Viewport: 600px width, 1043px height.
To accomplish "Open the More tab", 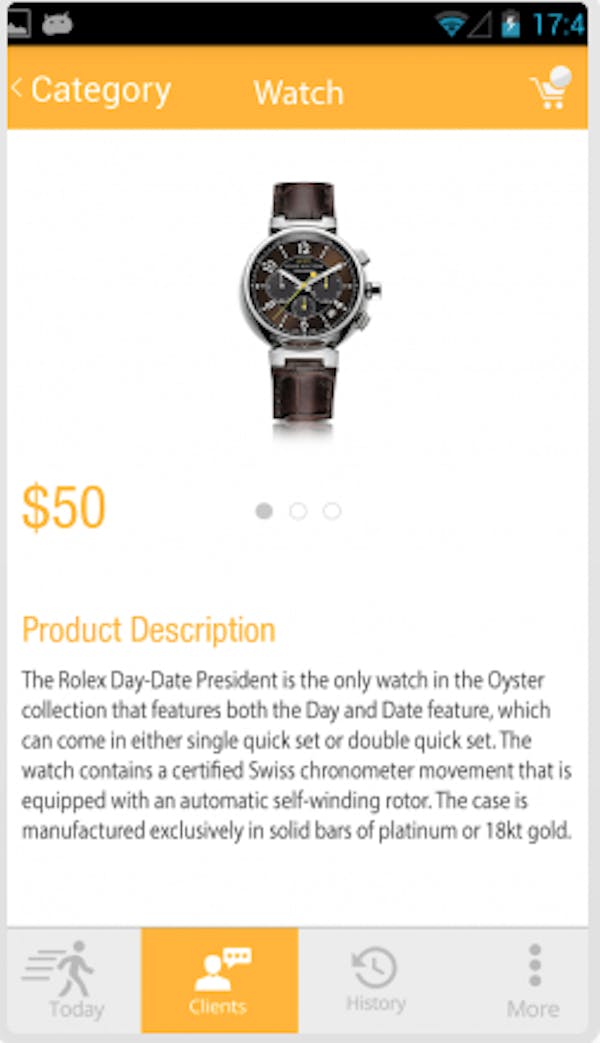I will click(533, 980).
